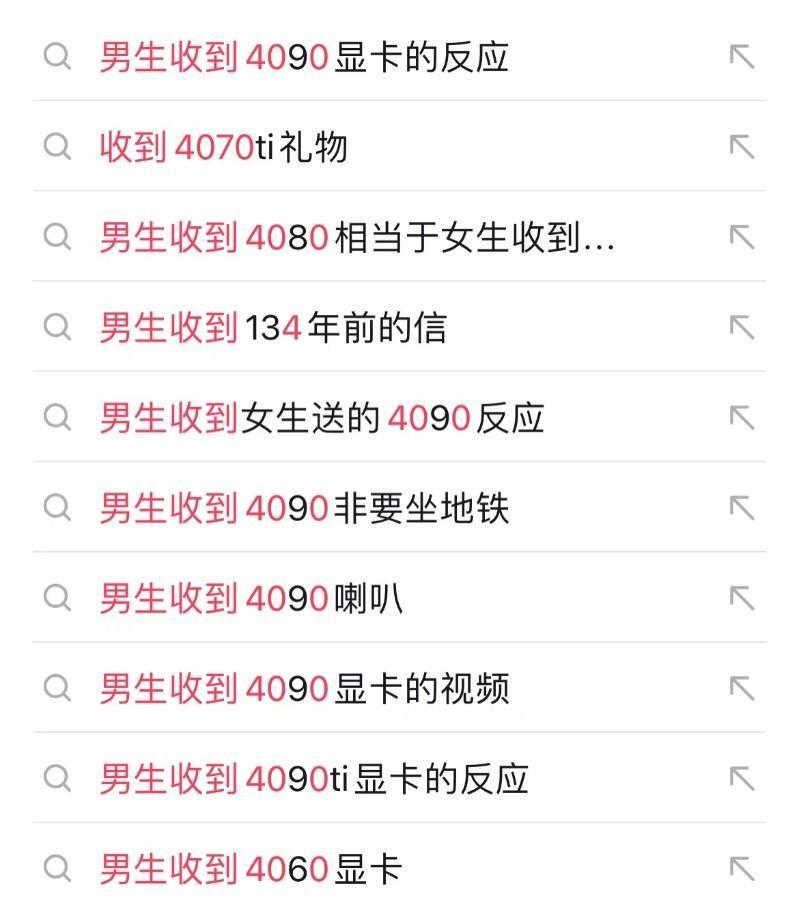Screen dimensions: 799x903
Task: Pick the 男生收到4090喇叭 suggestion
Action: pyautogui.click(x=250, y=598)
